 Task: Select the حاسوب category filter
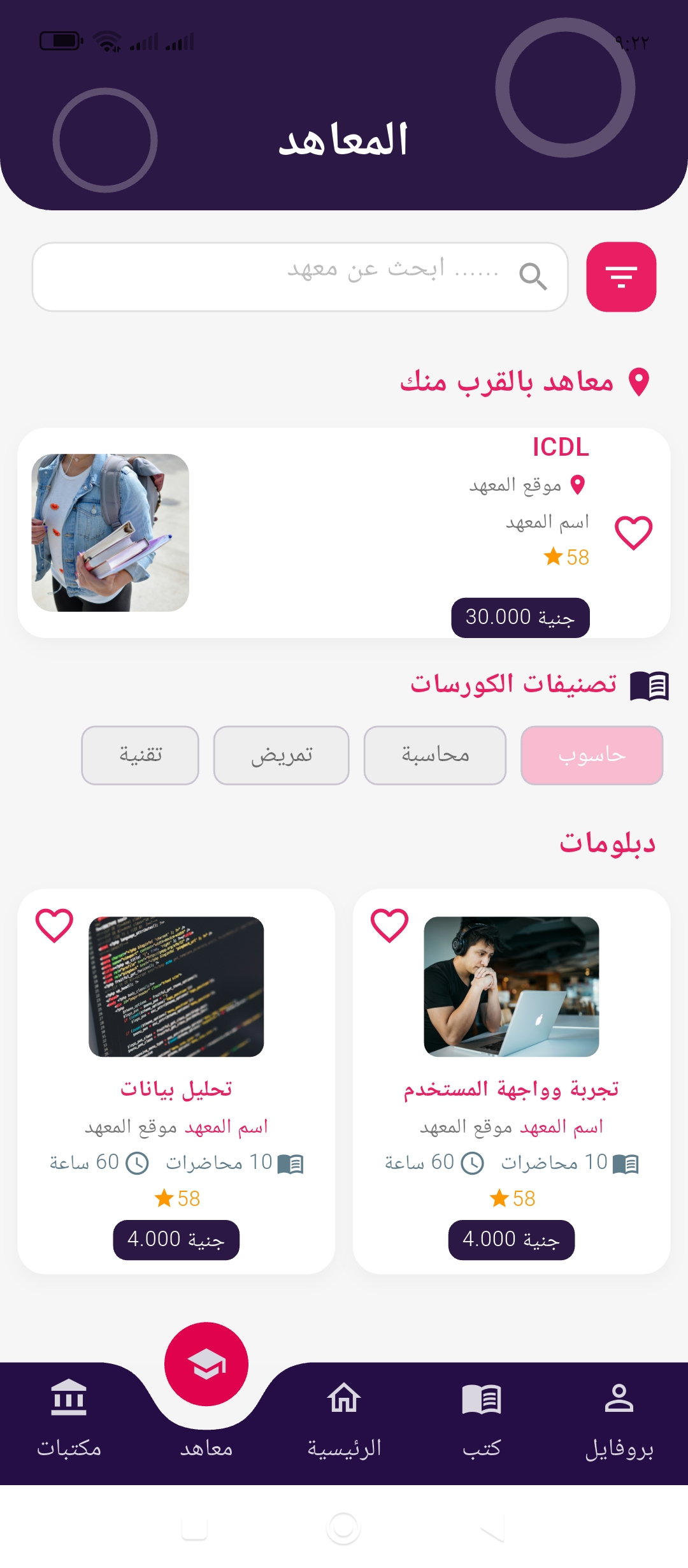pos(592,755)
